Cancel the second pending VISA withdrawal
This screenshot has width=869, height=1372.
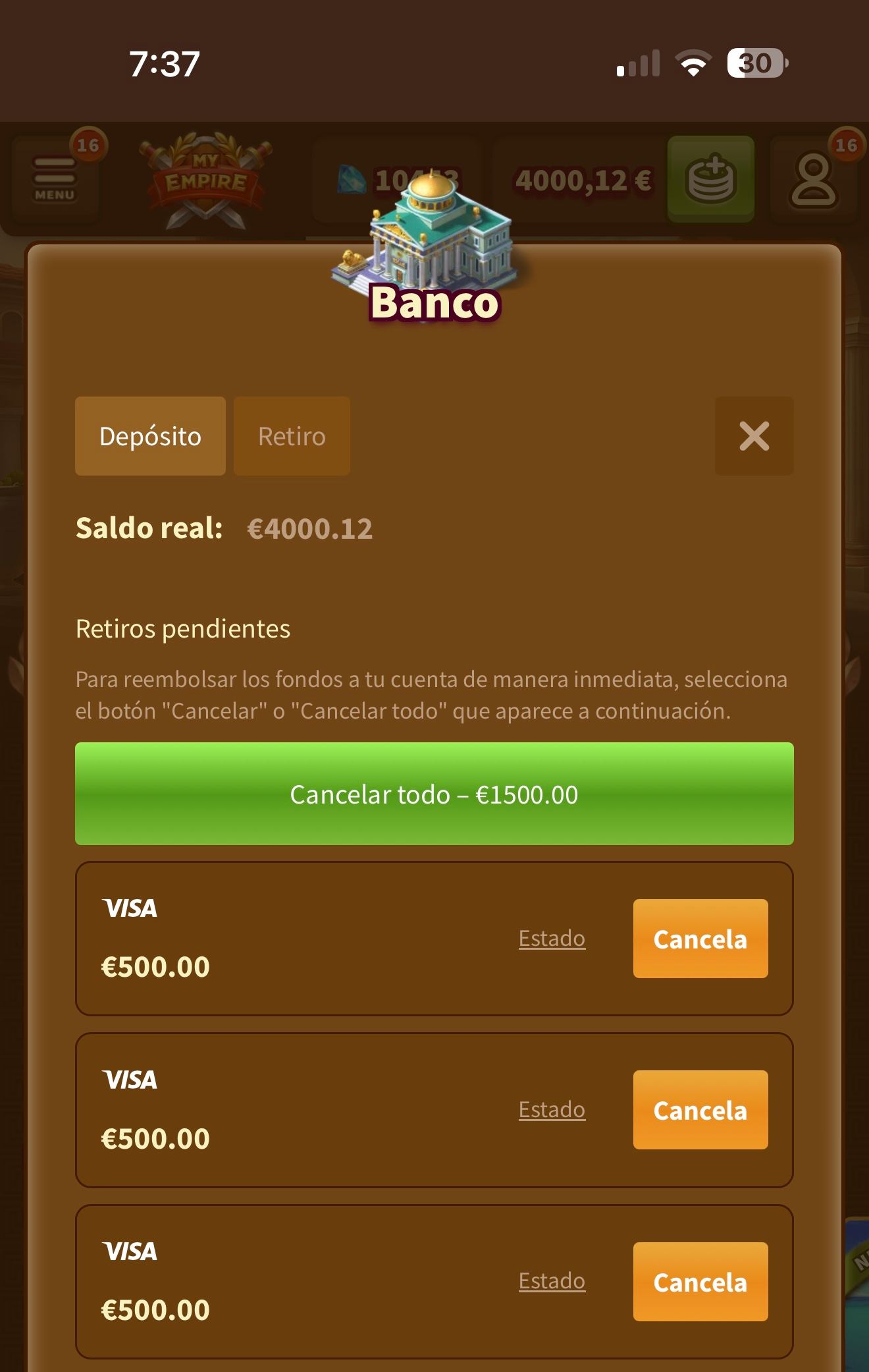point(700,1110)
